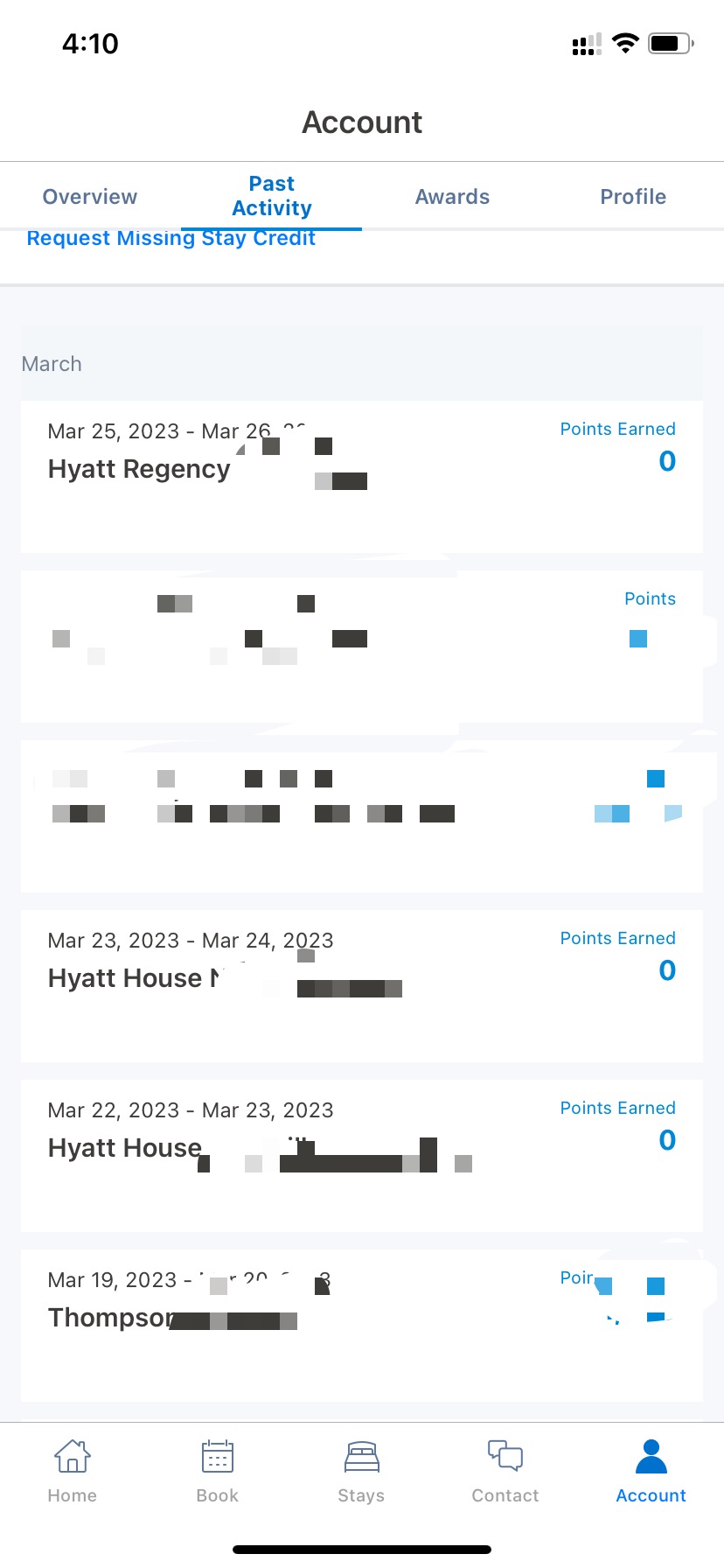Tap the clock time in the status bar
The width and height of the screenshot is (724, 1568).
[x=90, y=43]
